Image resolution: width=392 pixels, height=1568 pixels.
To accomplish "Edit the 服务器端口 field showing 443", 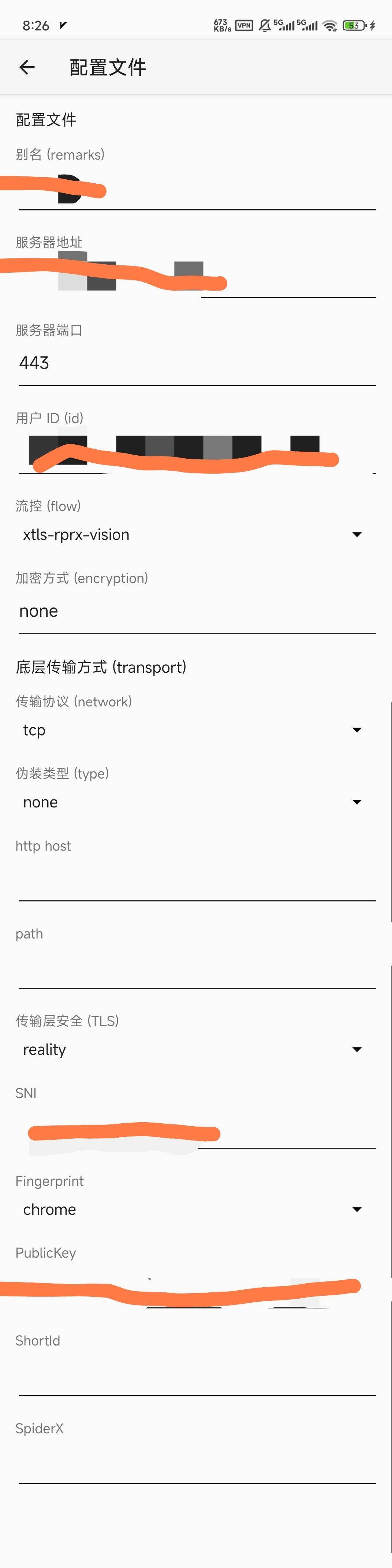I will (x=197, y=363).
